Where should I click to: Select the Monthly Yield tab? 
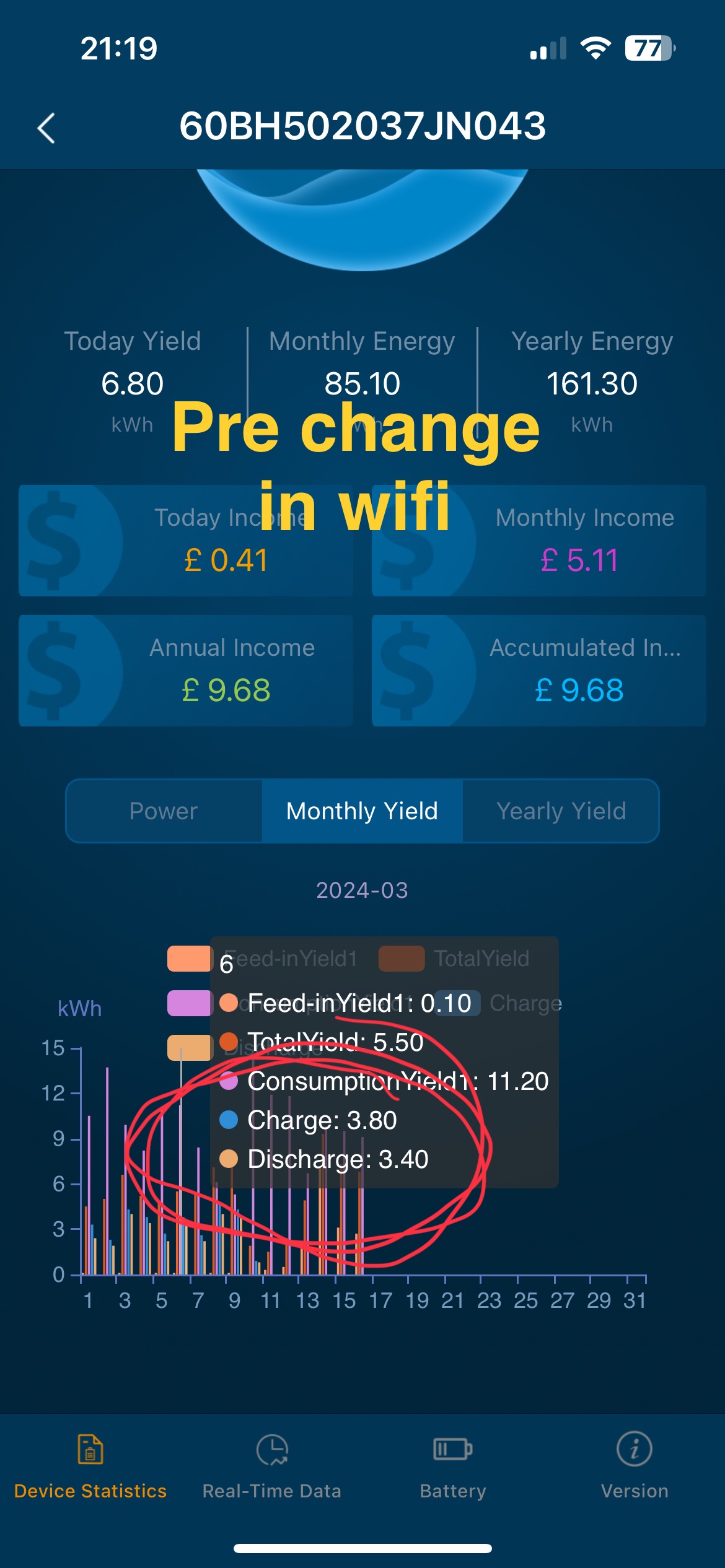(x=362, y=811)
